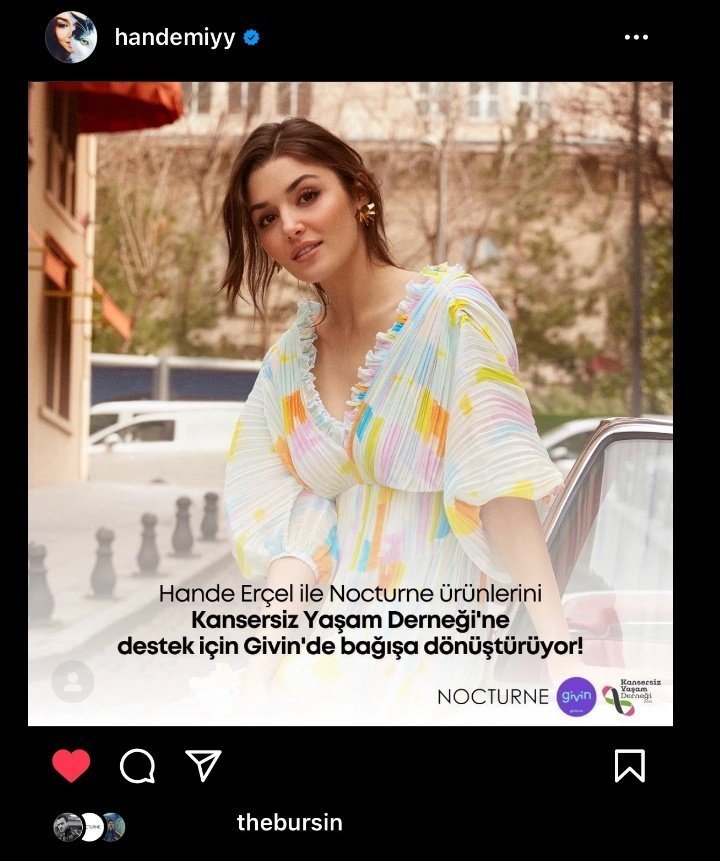View the avatars of people who liked
Screen dimensions: 720x861
coord(89,826)
